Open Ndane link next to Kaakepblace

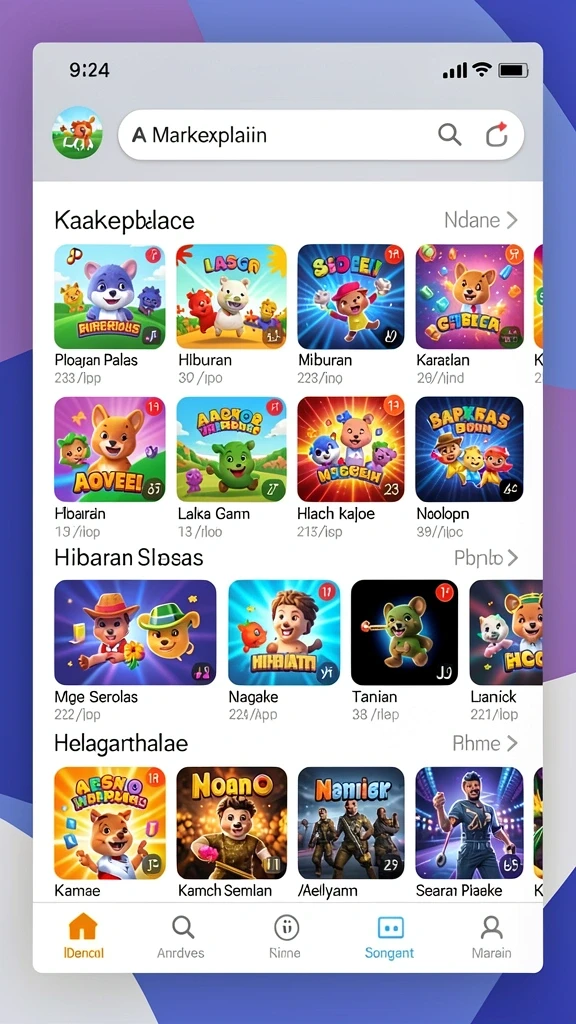(x=481, y=220)
